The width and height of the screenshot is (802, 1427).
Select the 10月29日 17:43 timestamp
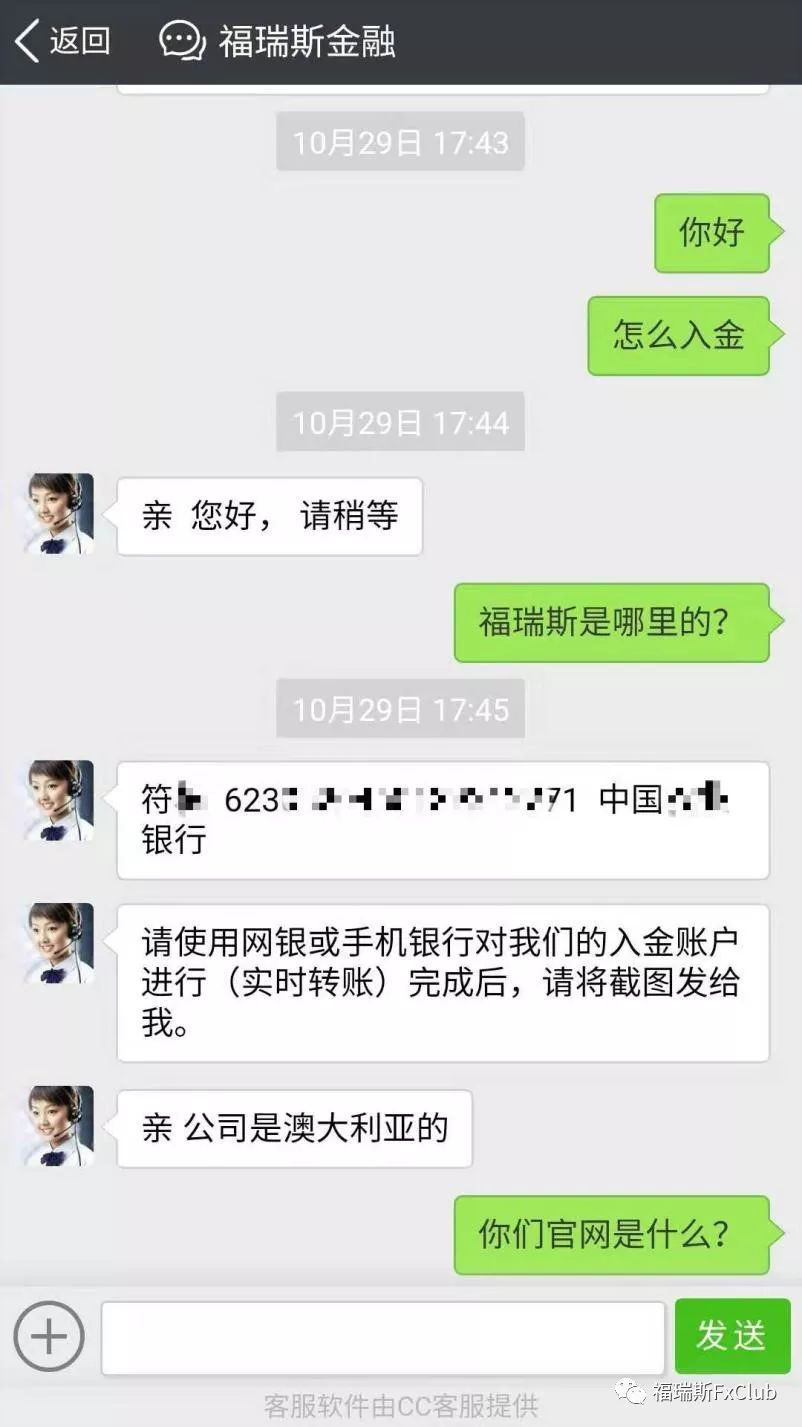click(399, 142)
